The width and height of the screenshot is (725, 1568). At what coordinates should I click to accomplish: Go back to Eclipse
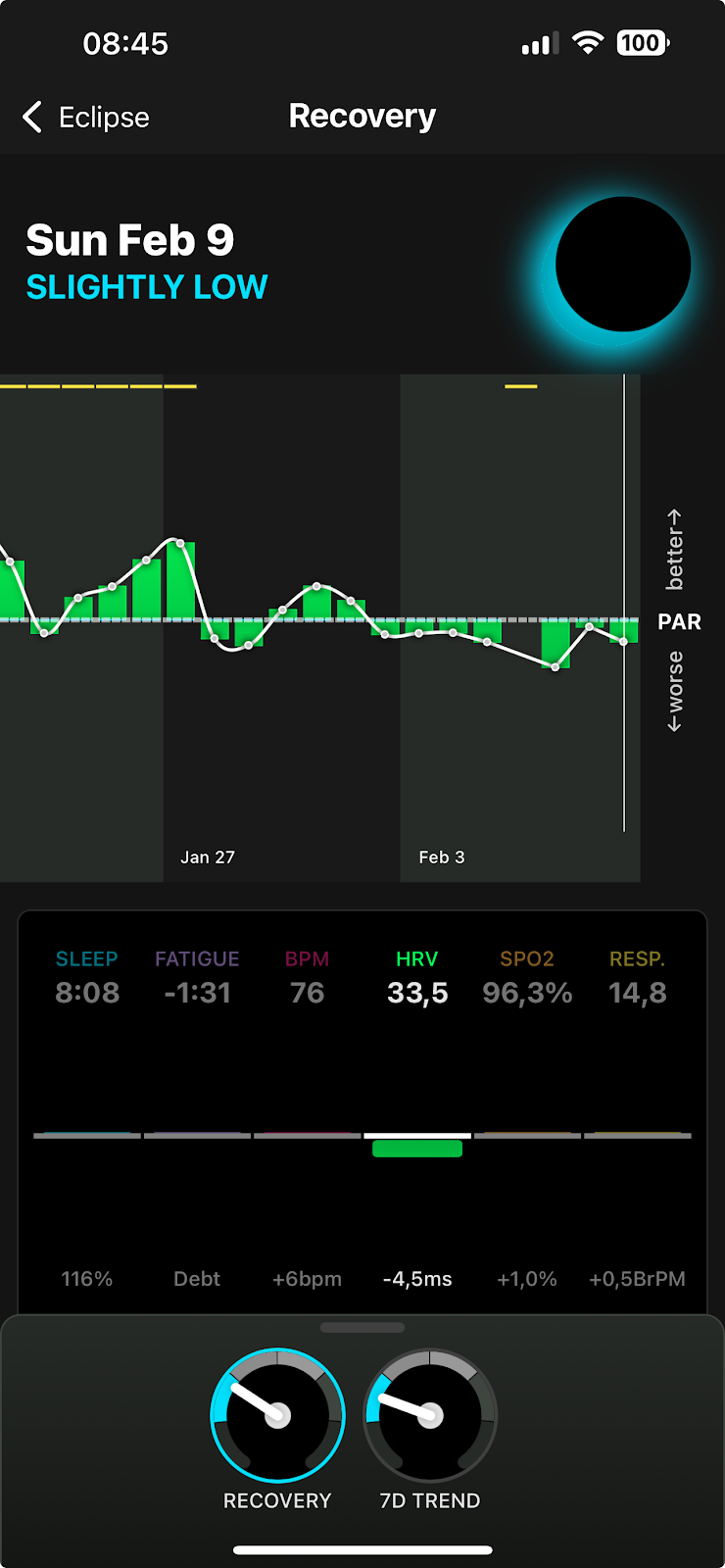(x=86, y=117)
